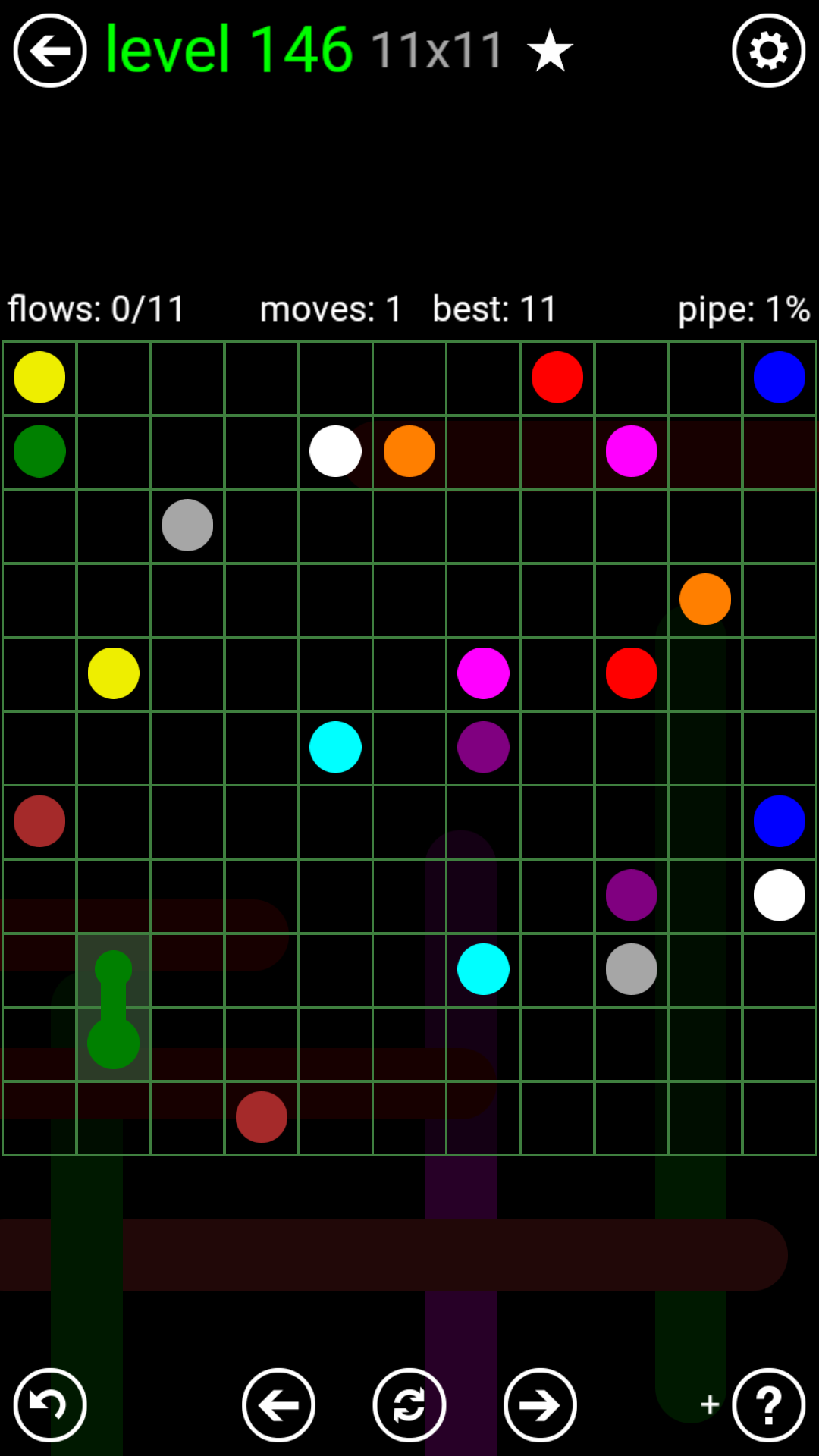Undo the last move
The image size is (819, 1456).
50,1405
